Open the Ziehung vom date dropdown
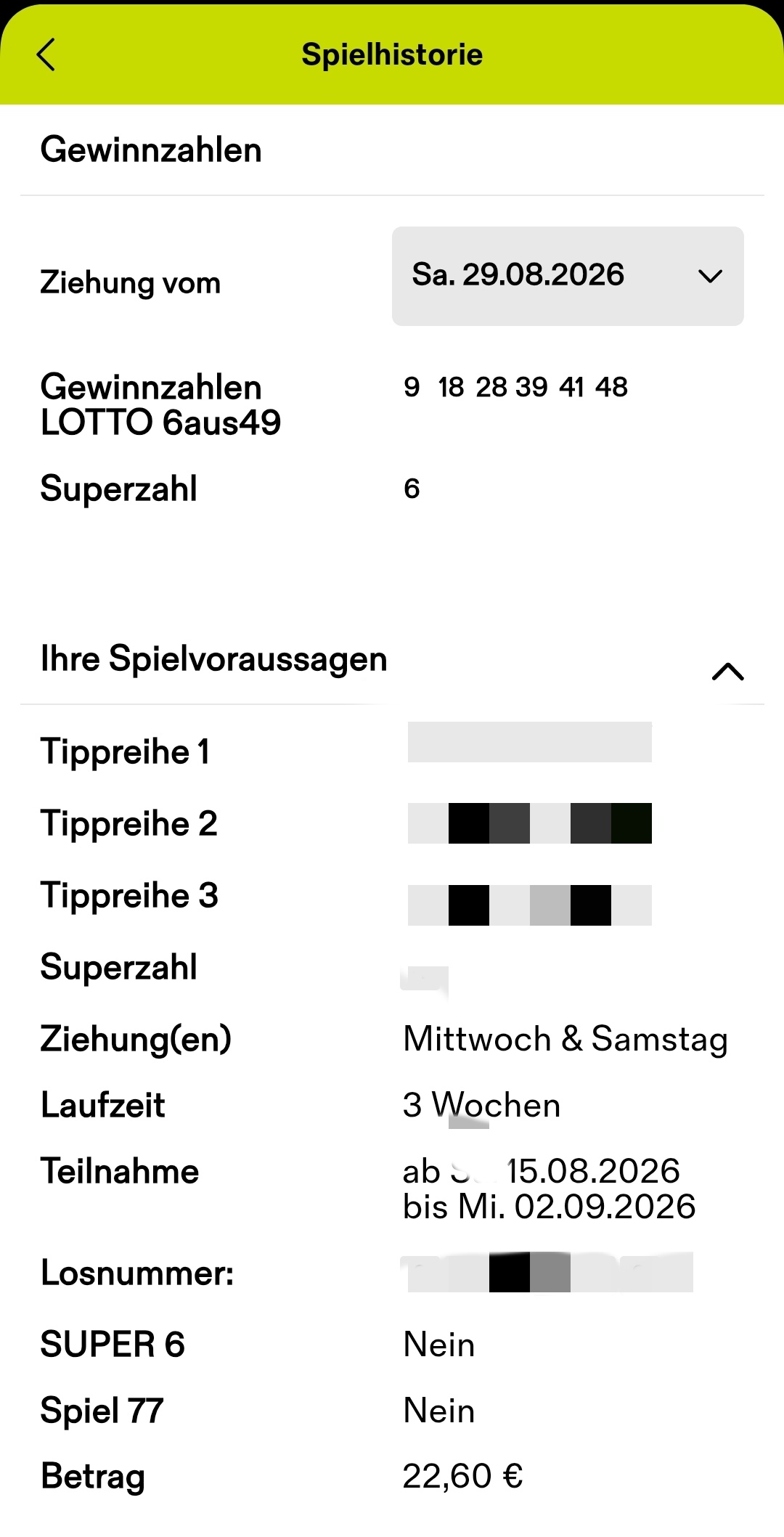Viewport: 784px width, 1537px height. pos(568,276)
